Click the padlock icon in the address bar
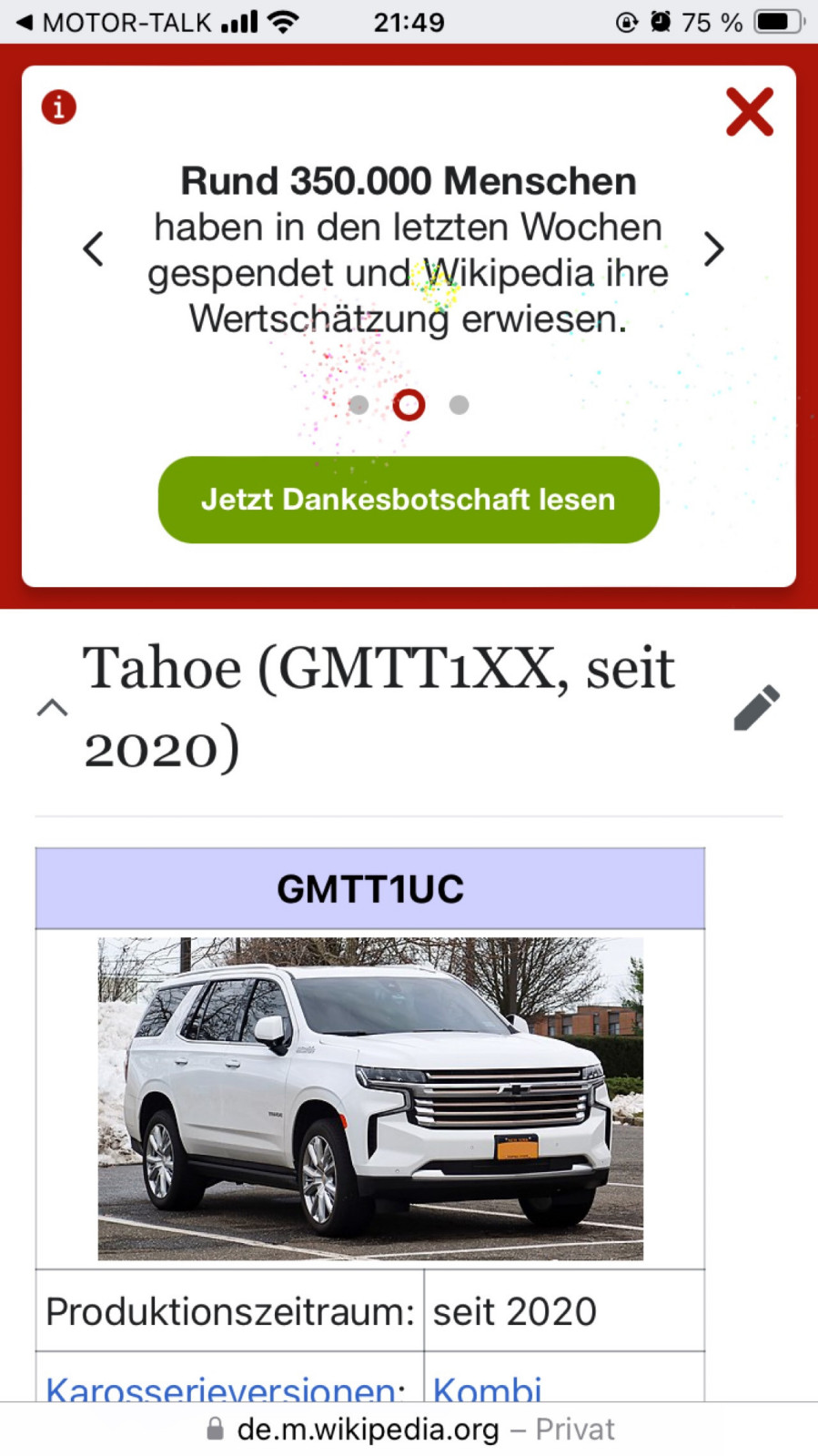This screenshot has height=1456, width=818. point(216,1429)
